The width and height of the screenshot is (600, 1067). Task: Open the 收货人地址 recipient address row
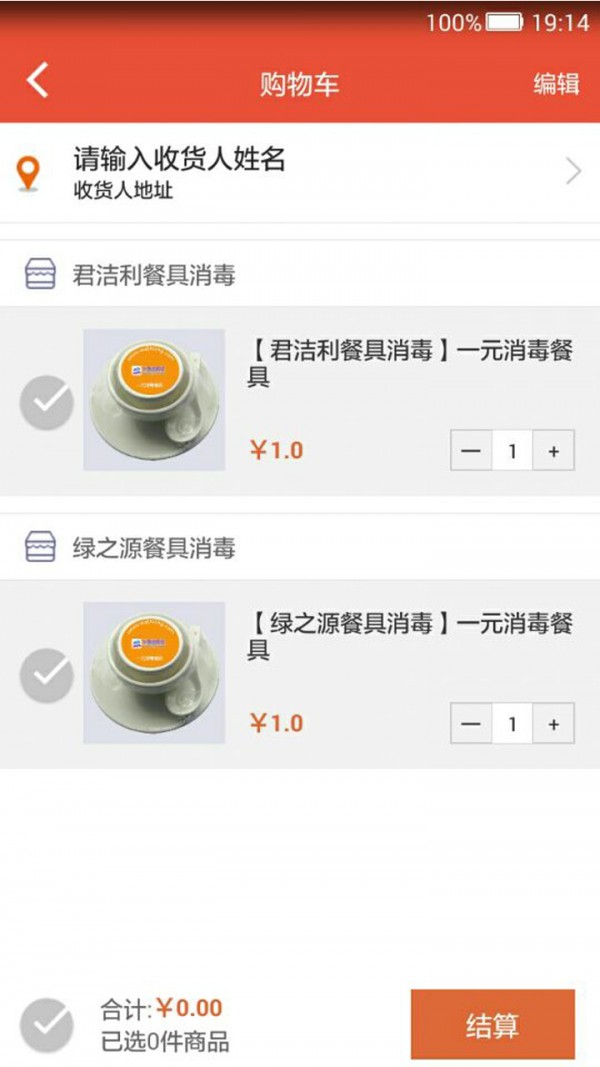300,172
